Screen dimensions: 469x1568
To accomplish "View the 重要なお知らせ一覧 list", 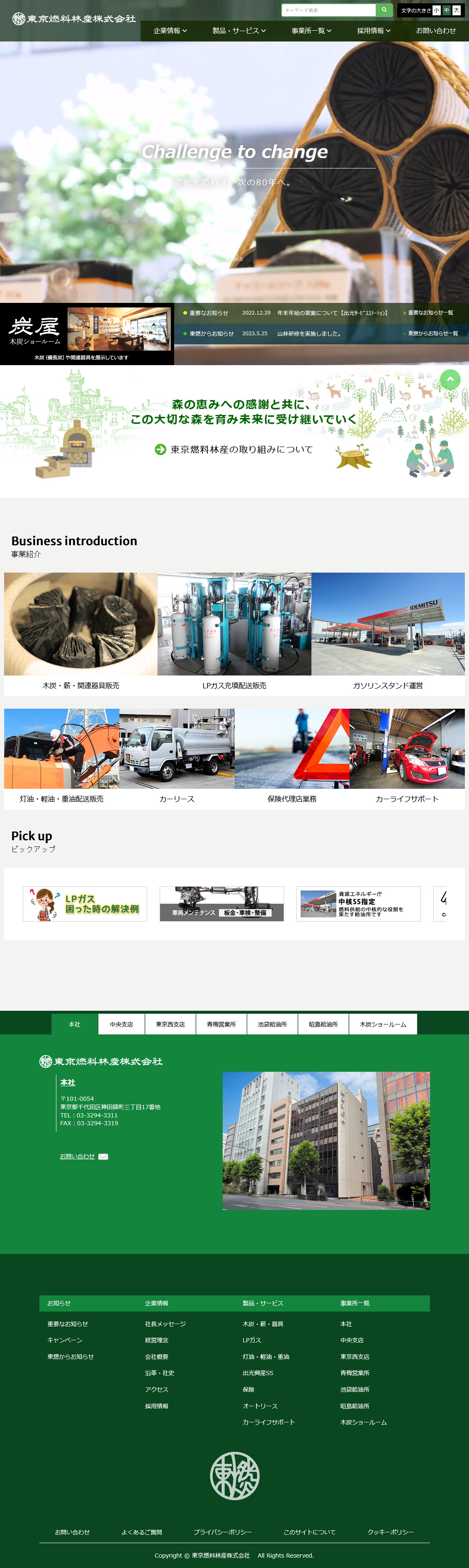I will click(x=430, y=313).
